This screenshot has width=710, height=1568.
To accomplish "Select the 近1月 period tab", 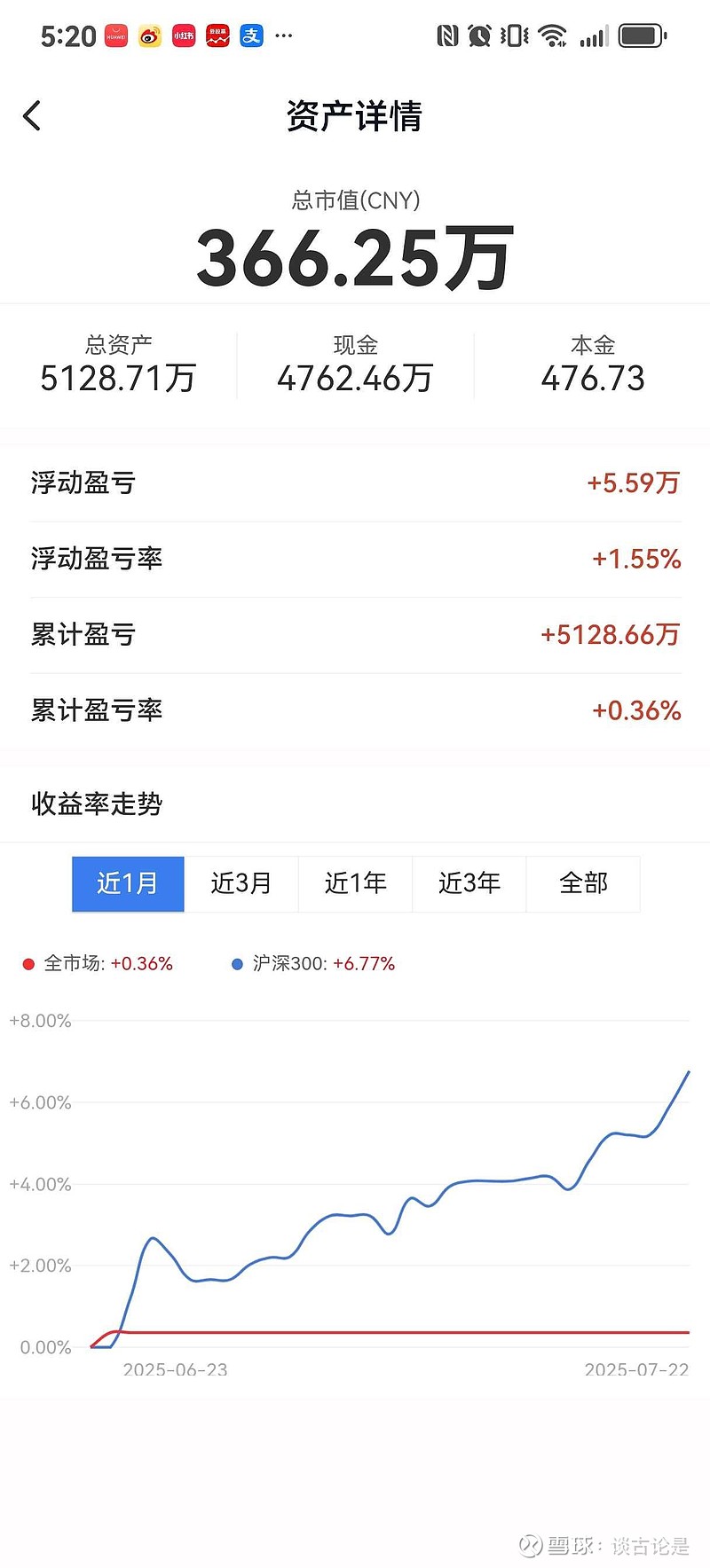I will tap(128, 883).
